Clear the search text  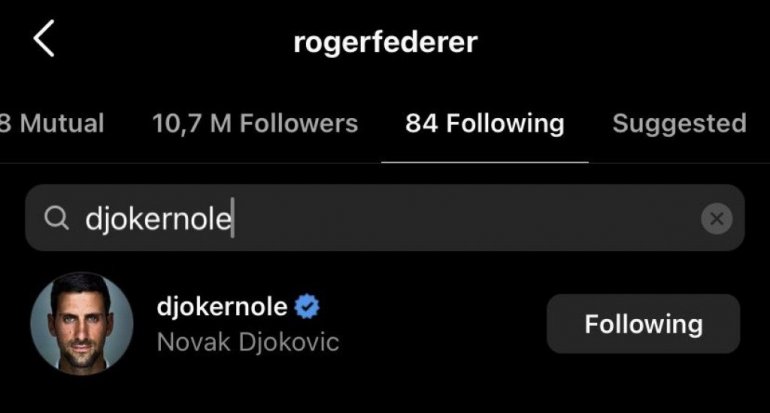pyautogui.click(x=716, y=218)
